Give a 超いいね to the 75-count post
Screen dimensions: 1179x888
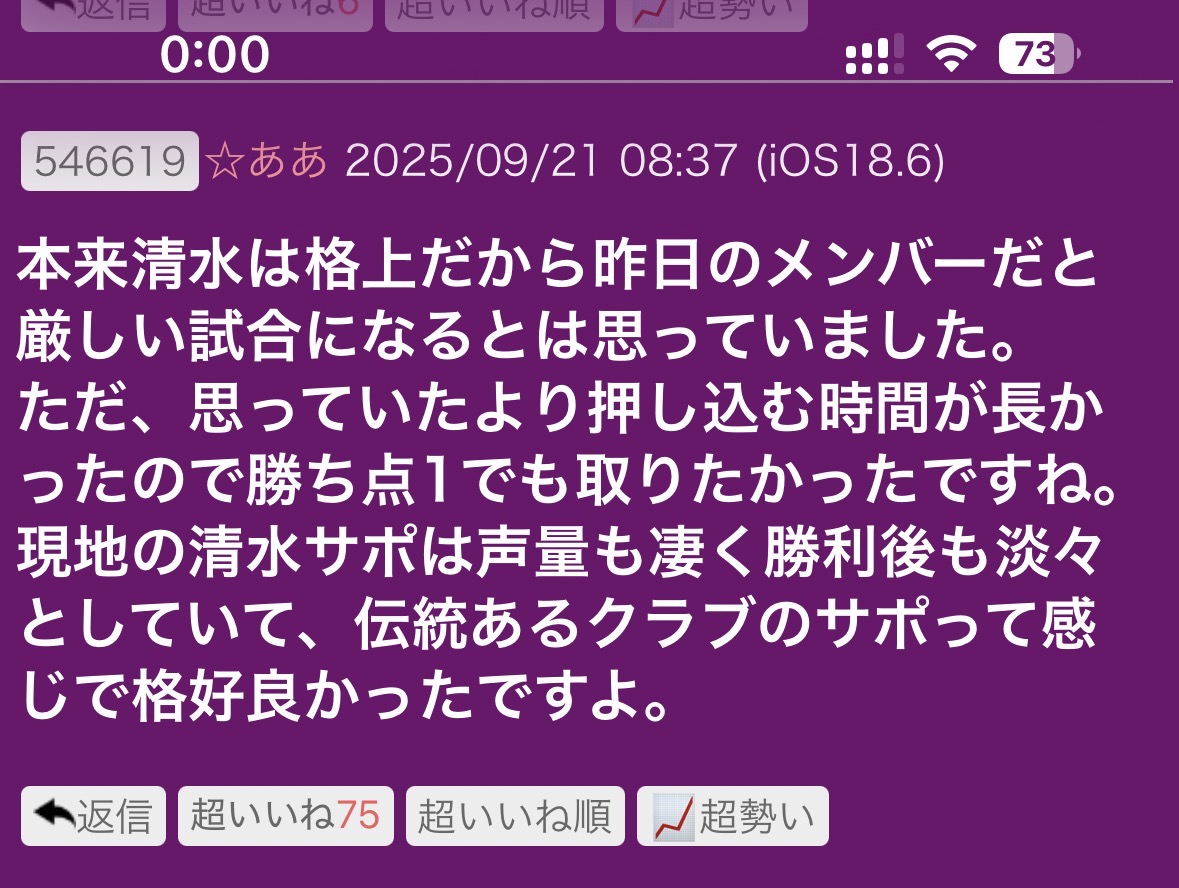(285, 816)
